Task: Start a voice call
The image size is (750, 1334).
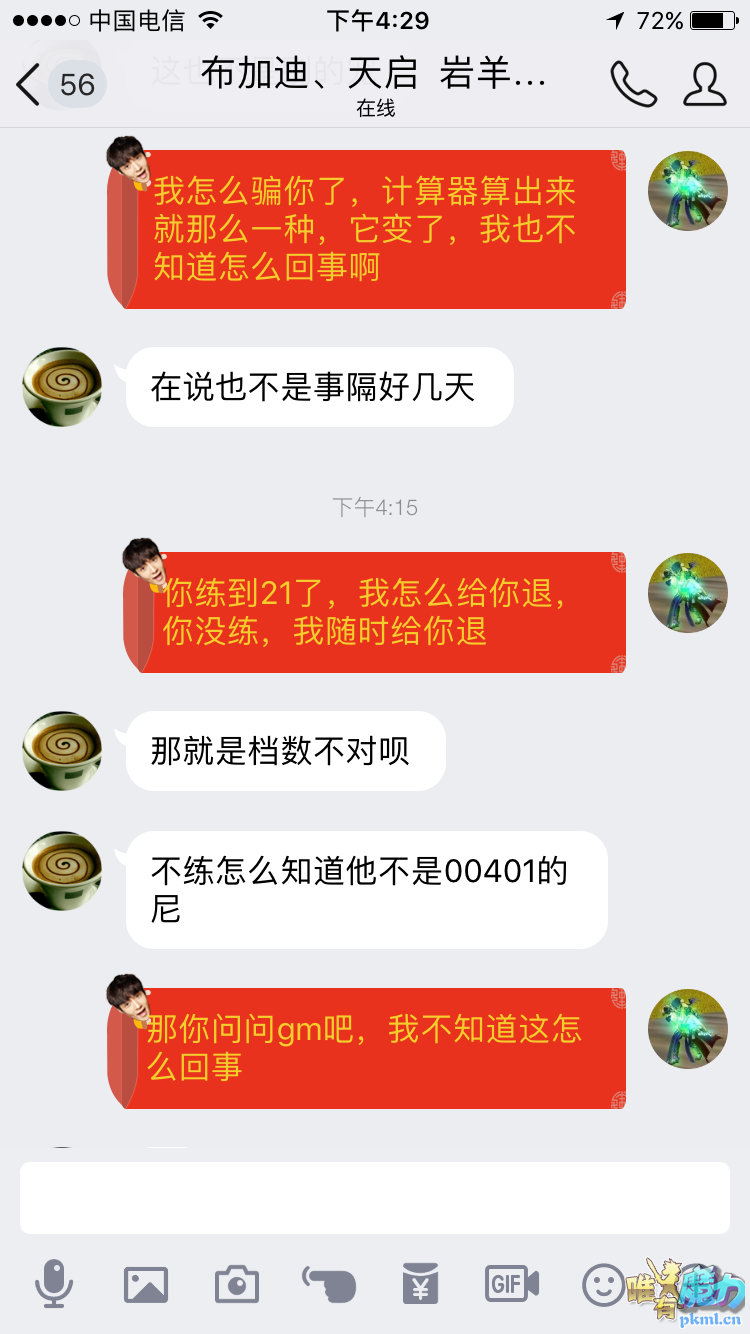Action: point(633,85)
